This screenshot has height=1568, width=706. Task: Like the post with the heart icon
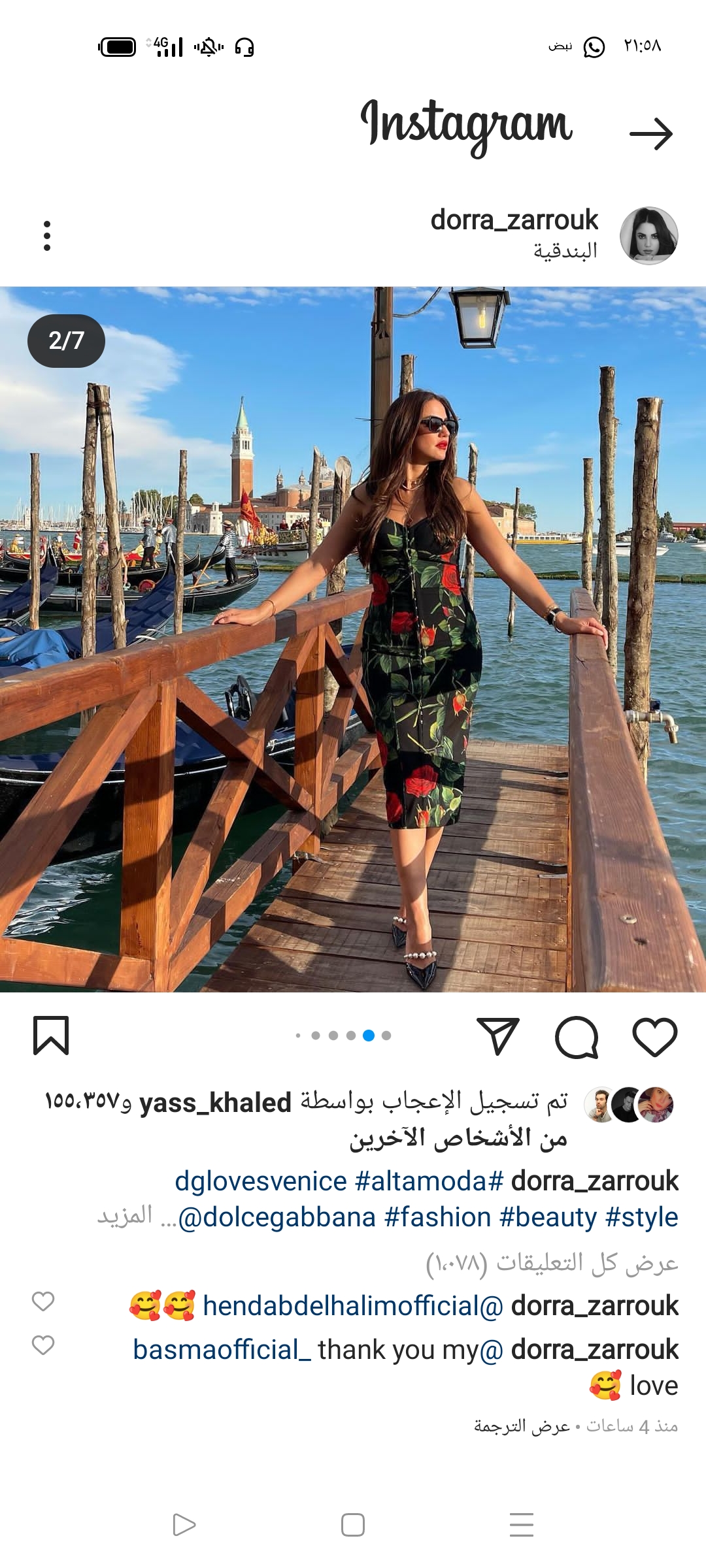pos(654,1037)
